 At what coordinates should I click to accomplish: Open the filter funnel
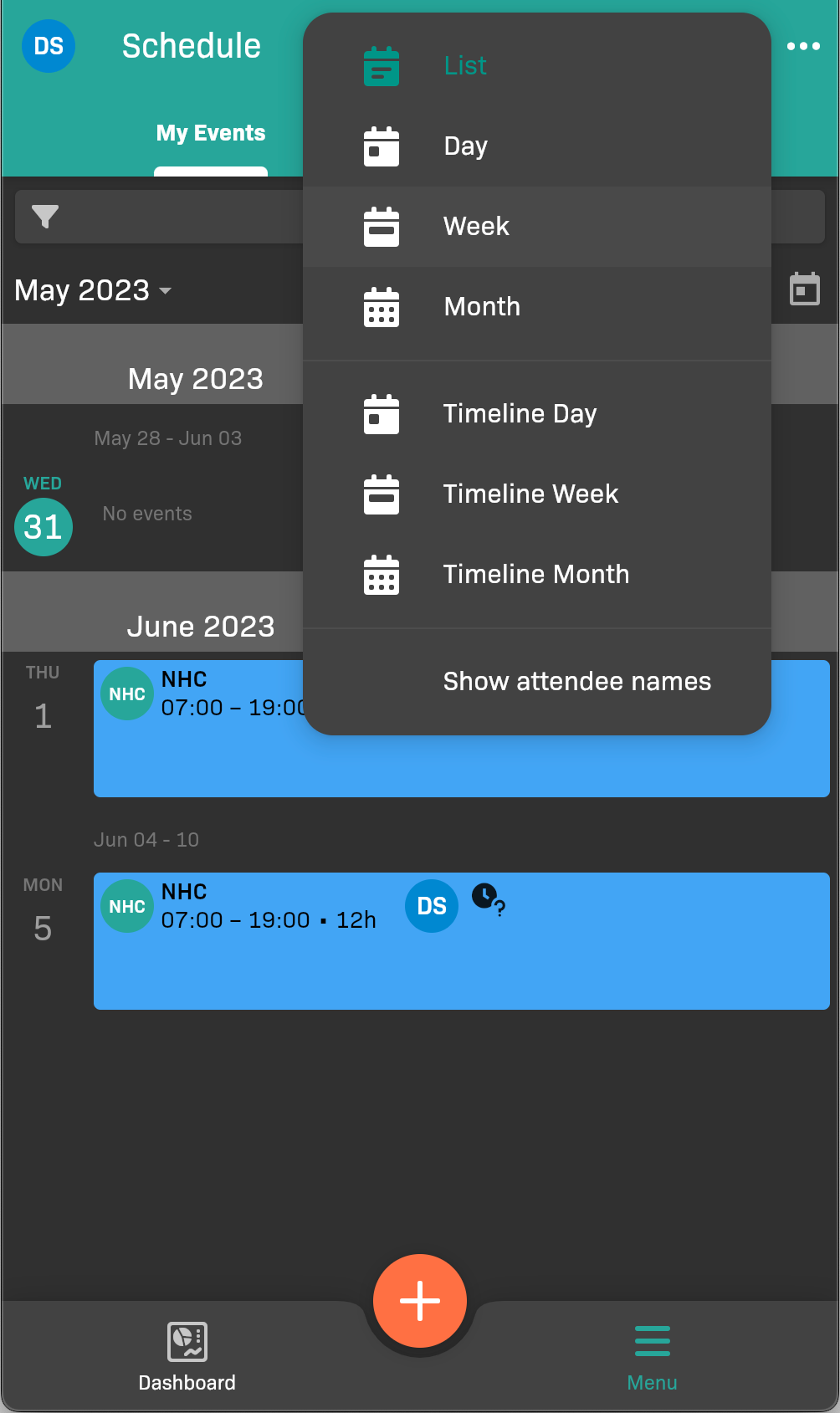(x=45, y=217)
